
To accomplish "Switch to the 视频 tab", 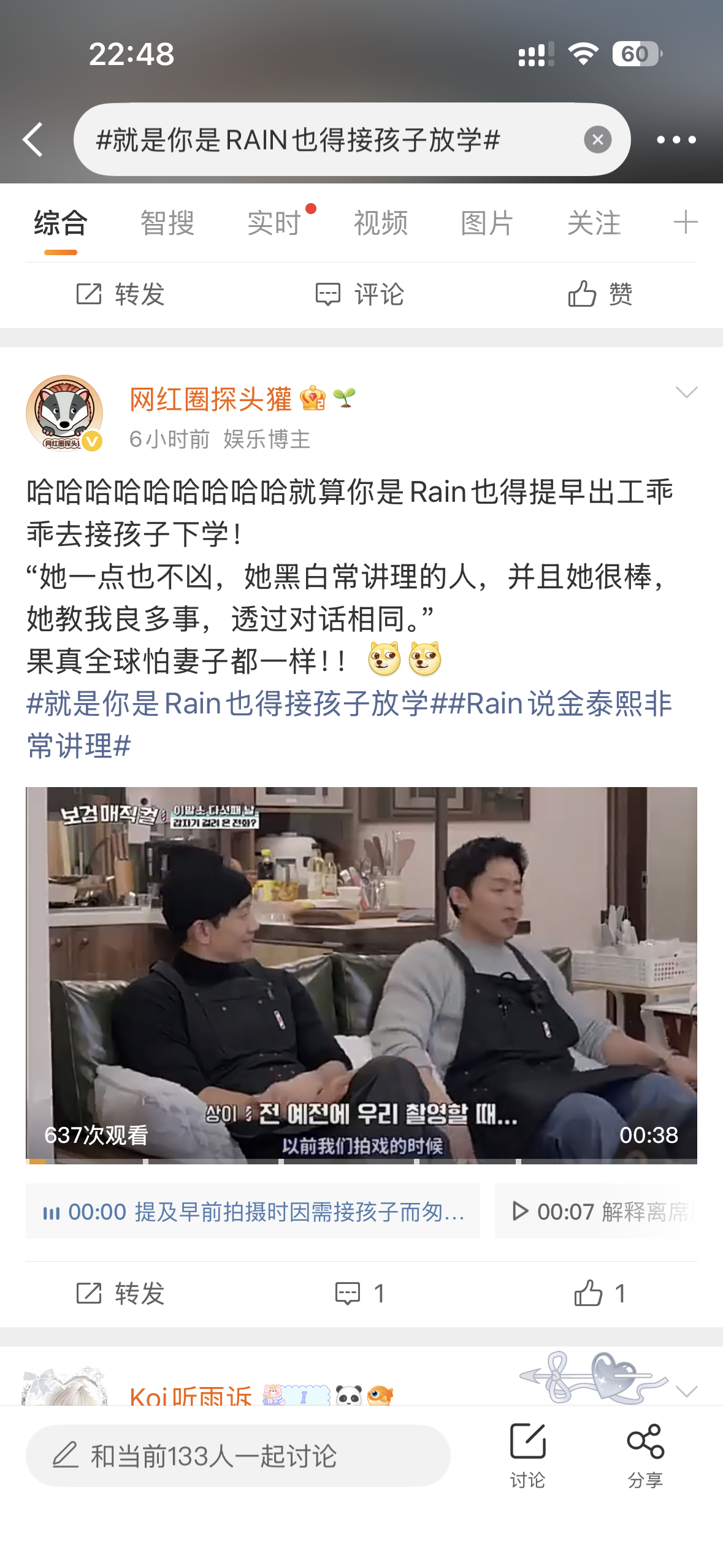I will pyautogui.click(x=380, y=223).
